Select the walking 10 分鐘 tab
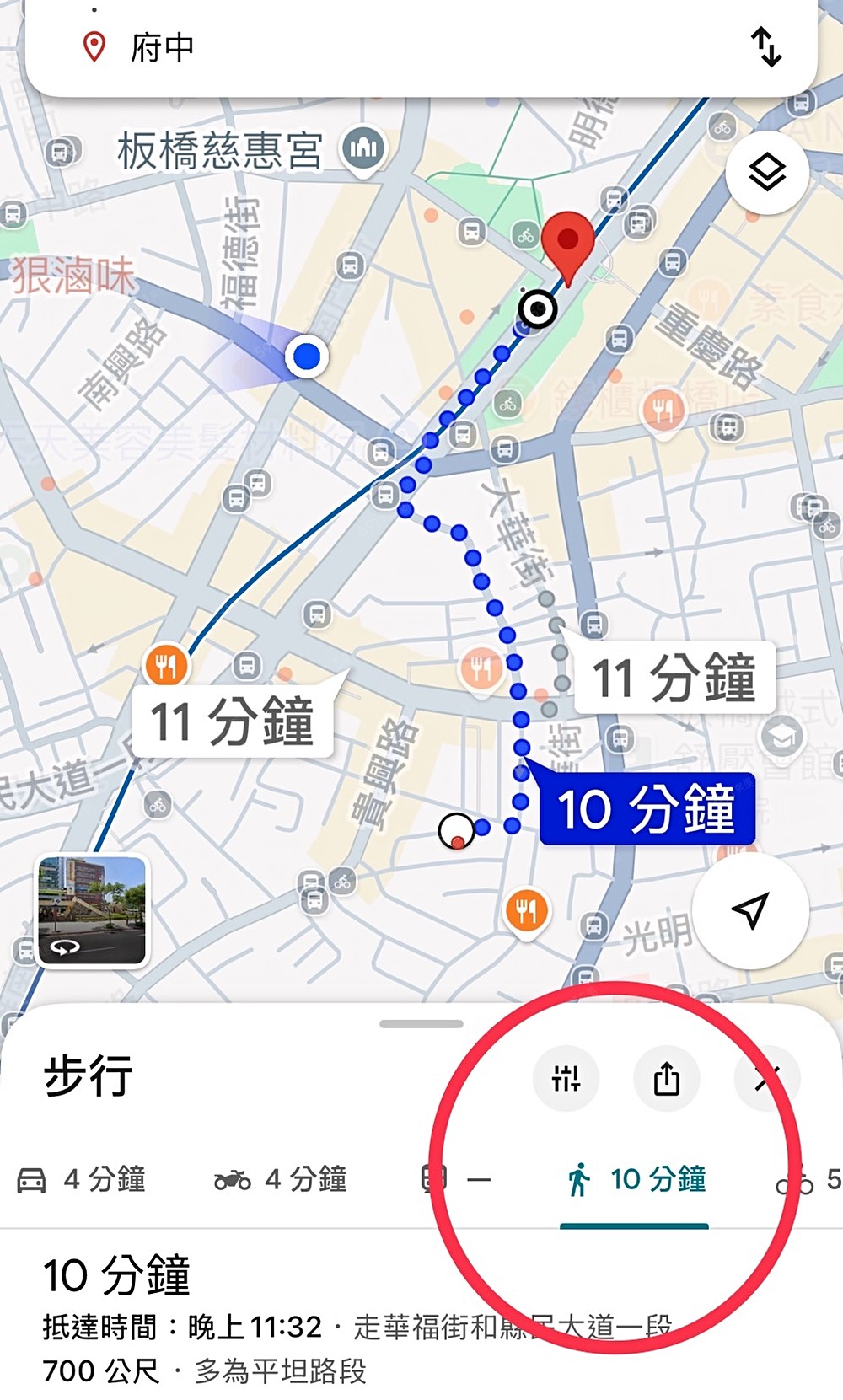Screen dimensions: 843x1400 pyautogui.click(x=636, y=1179)
